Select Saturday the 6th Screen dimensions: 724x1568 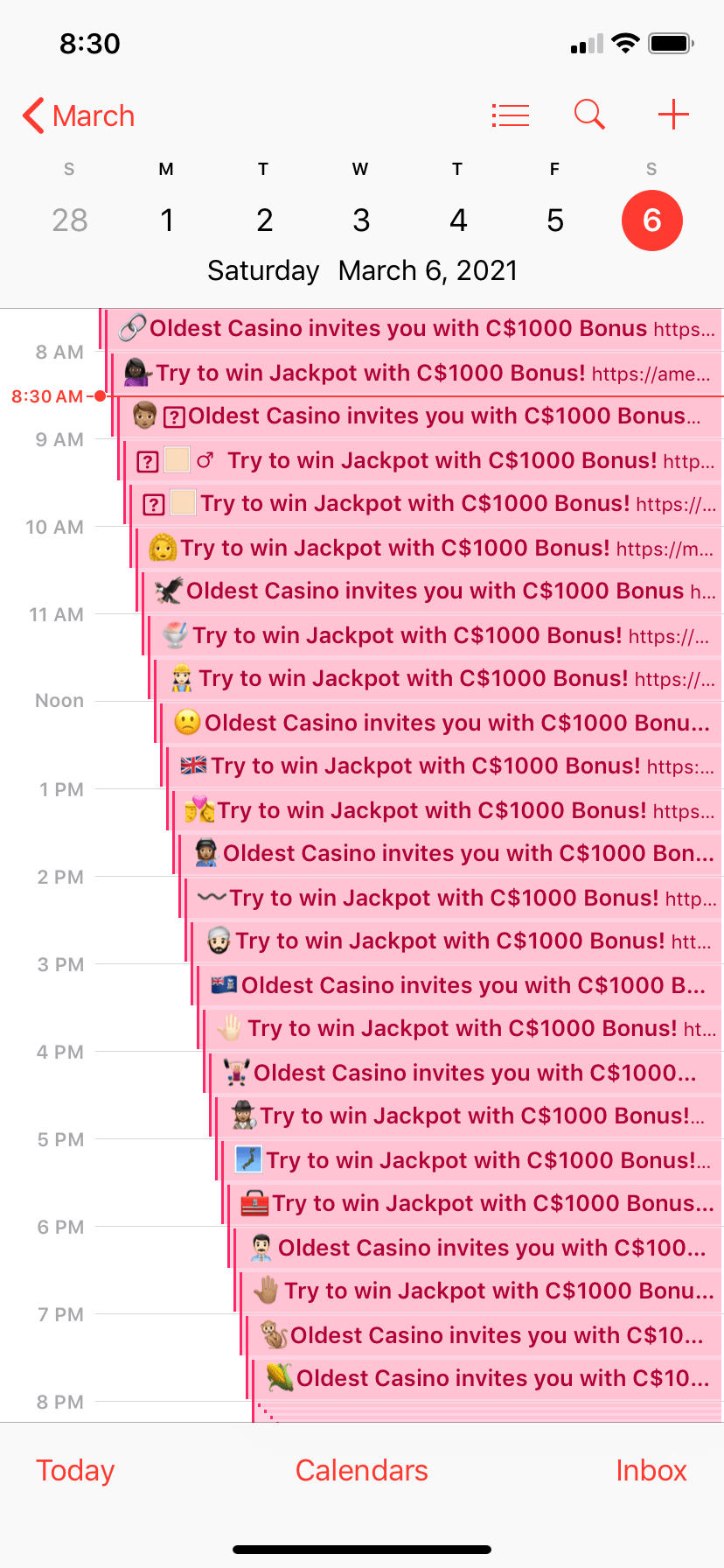point(651,220)
